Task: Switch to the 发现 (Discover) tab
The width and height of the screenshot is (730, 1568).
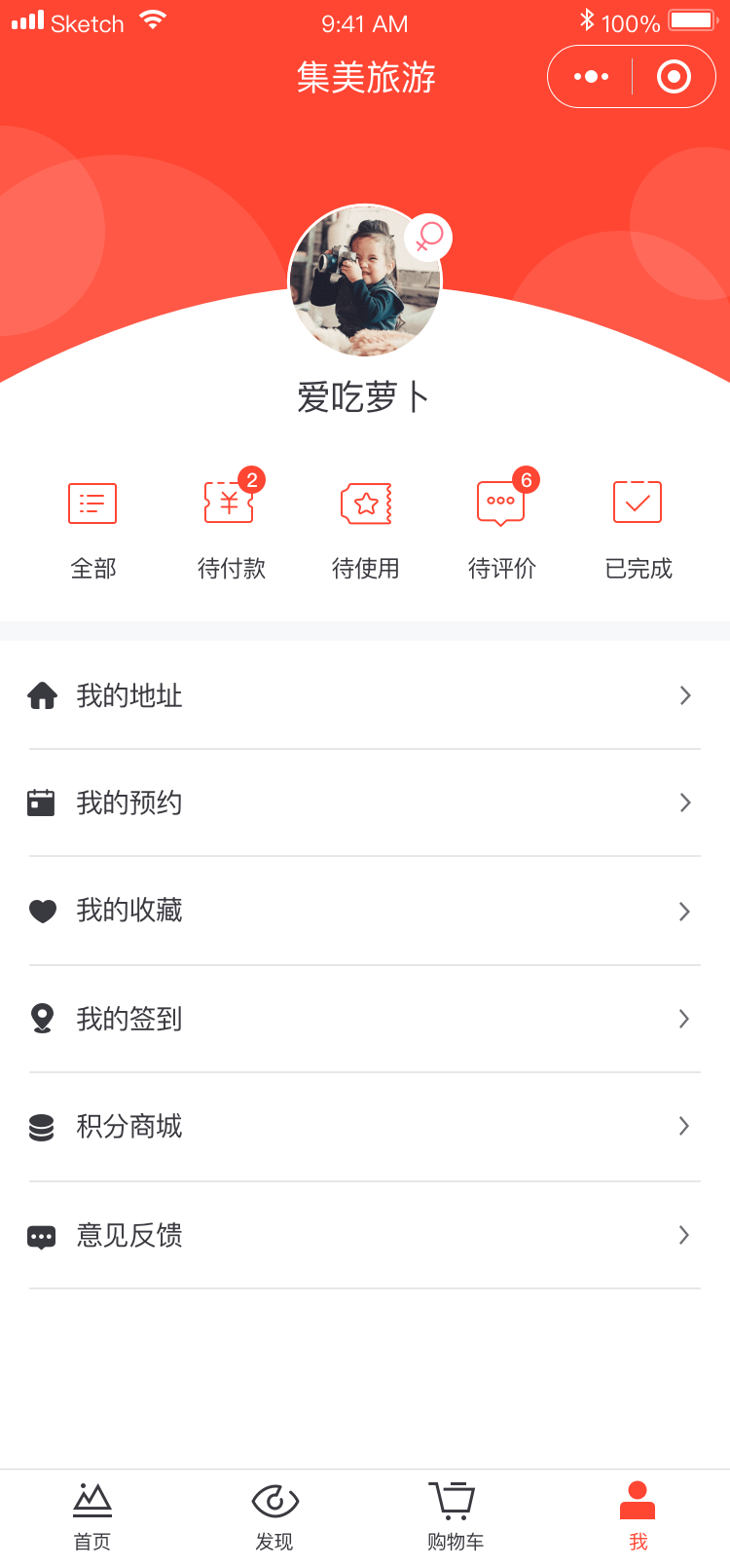Action: coord(274,1515)
